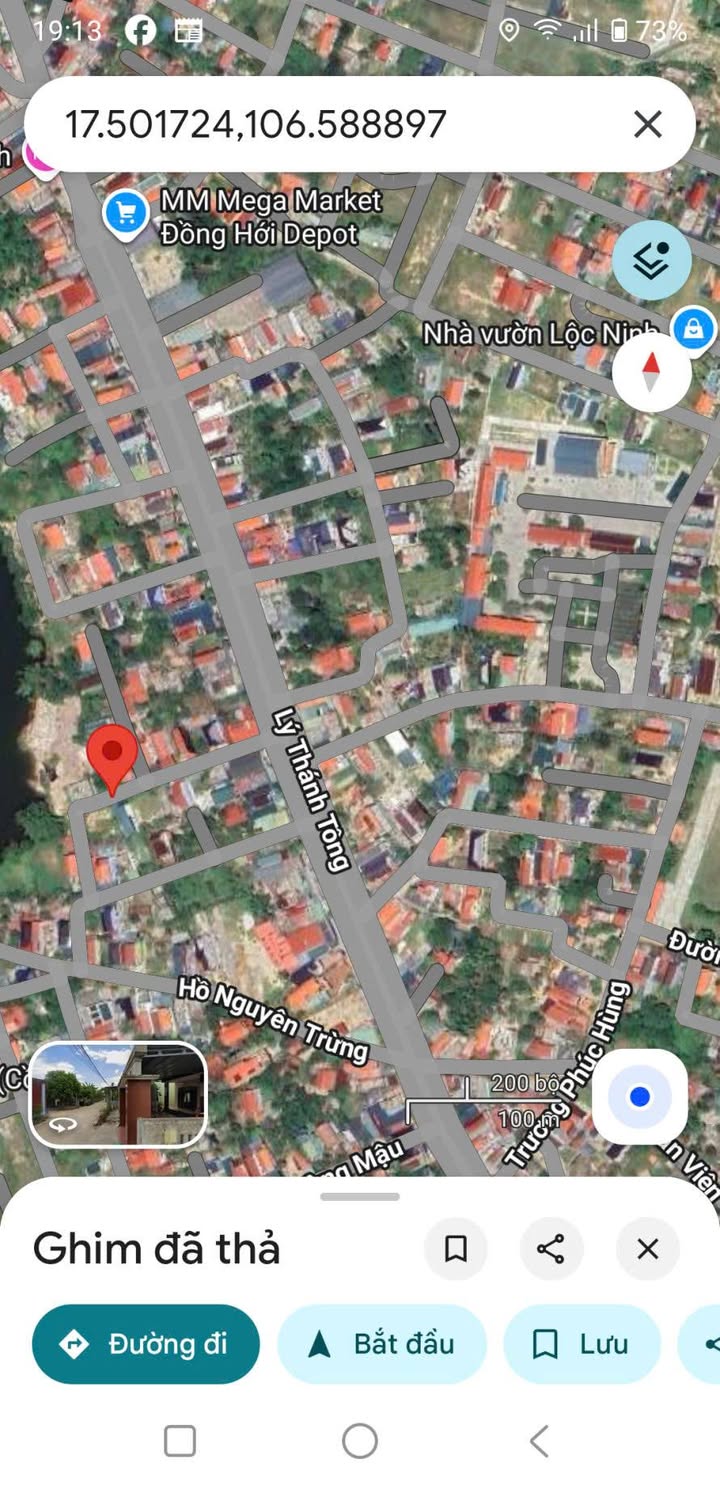The height and width of the screenshot is (1489, 720).
Task: Bookmark the dropped pin
Action: coord(456,1249)
